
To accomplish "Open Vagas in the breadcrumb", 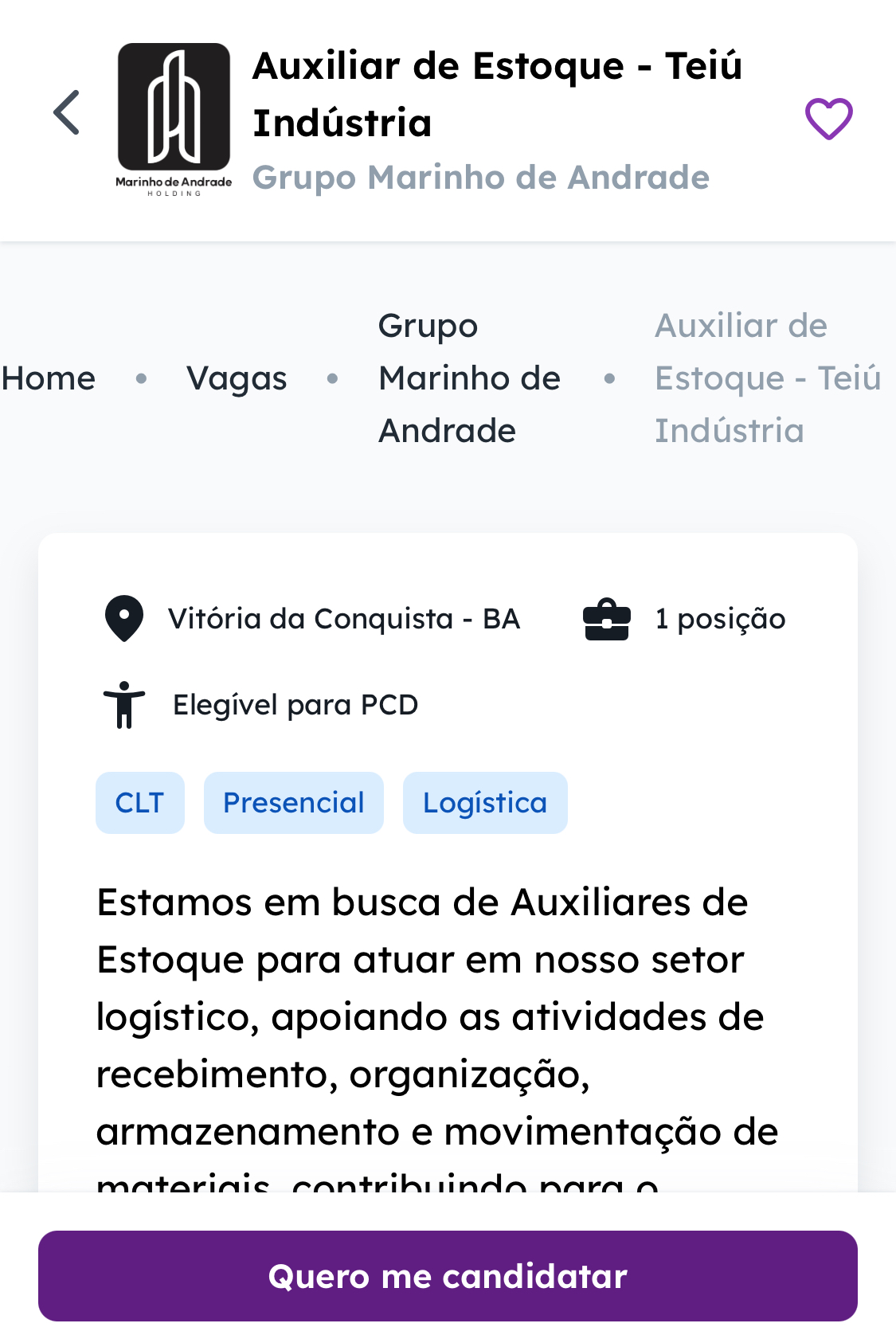I will 237,378.
